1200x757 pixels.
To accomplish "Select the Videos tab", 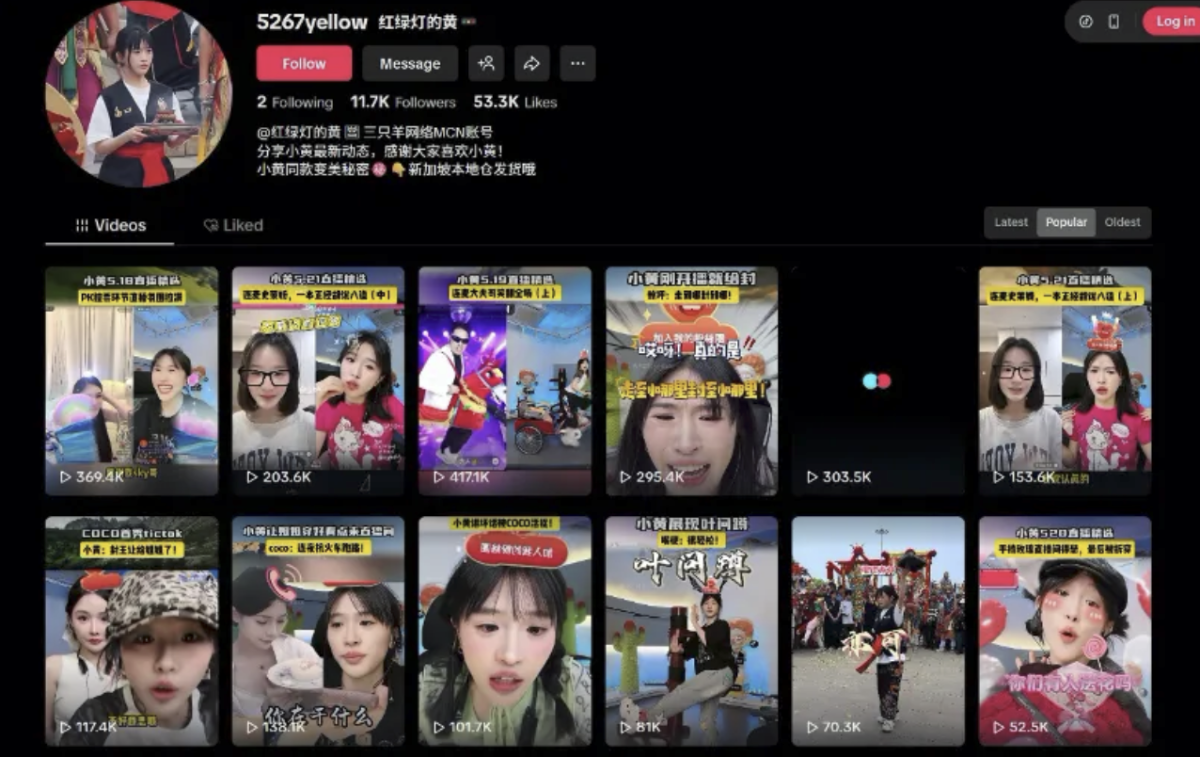I will [x=110, y=225].
